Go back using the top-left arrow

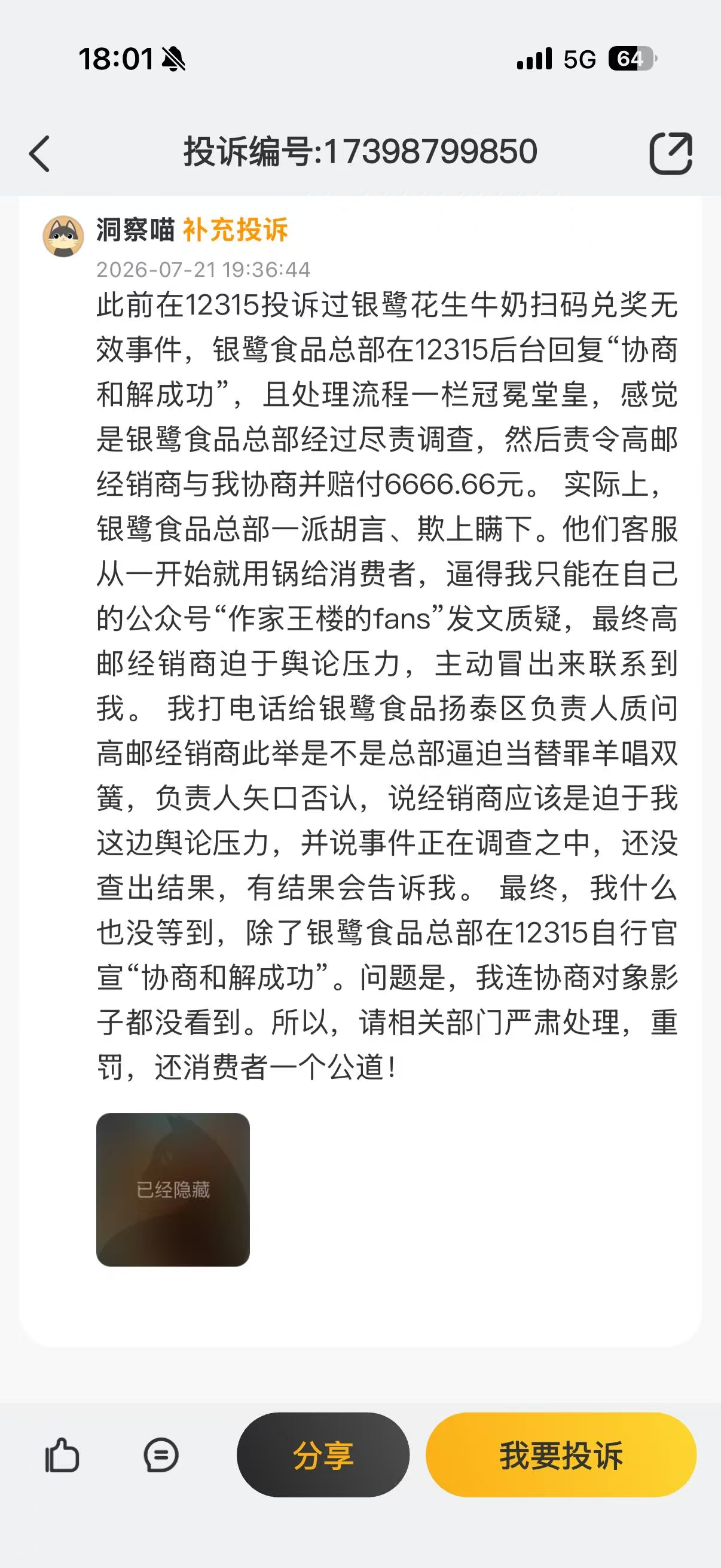[x=39, y=153]
